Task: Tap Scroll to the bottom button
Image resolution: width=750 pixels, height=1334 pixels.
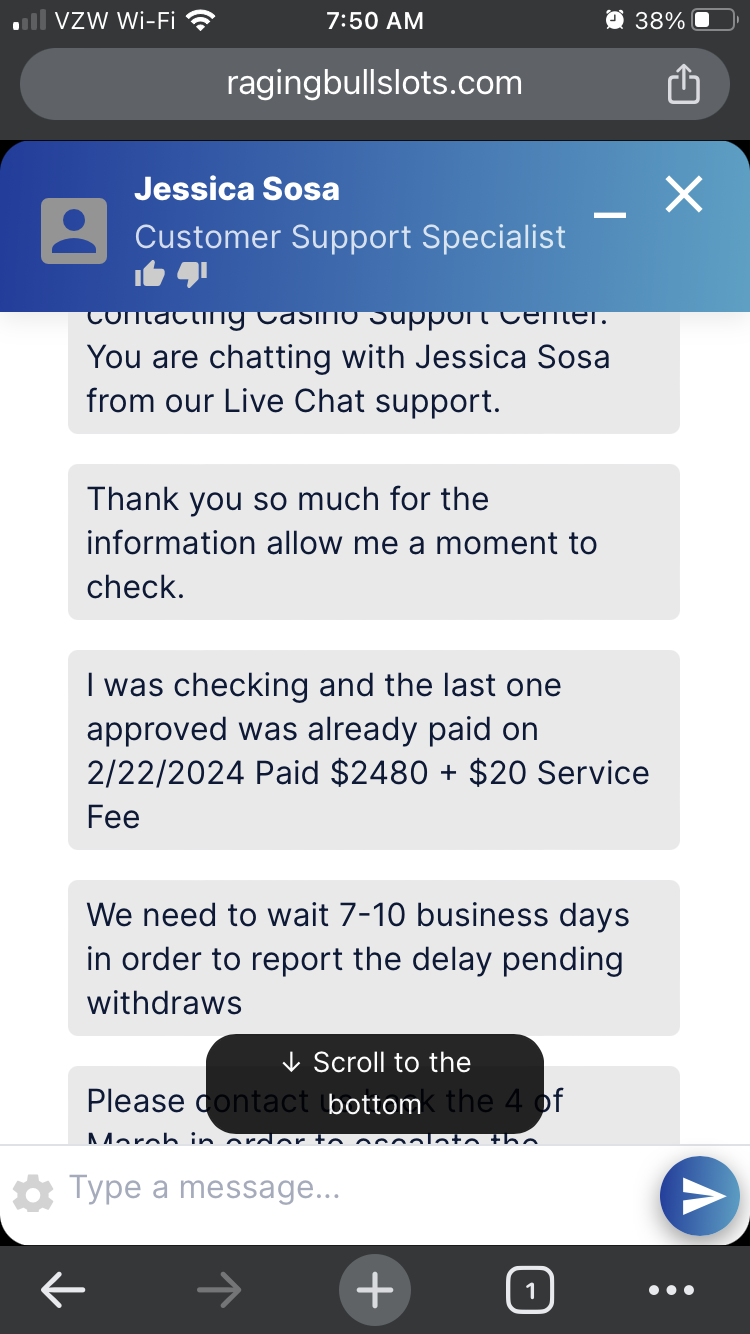Action: pos(375,1083)
